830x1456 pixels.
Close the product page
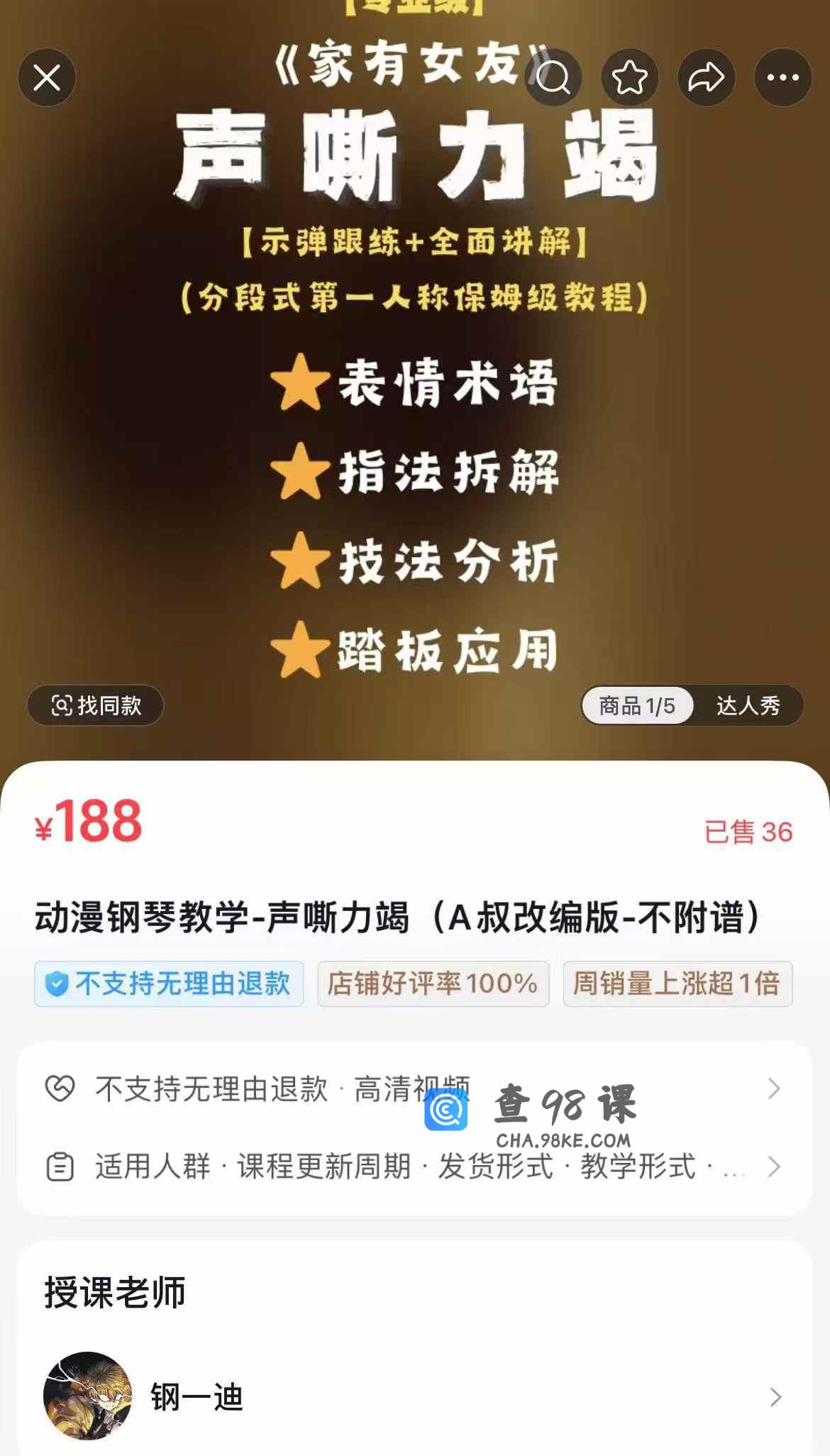[x=47, y=77]
